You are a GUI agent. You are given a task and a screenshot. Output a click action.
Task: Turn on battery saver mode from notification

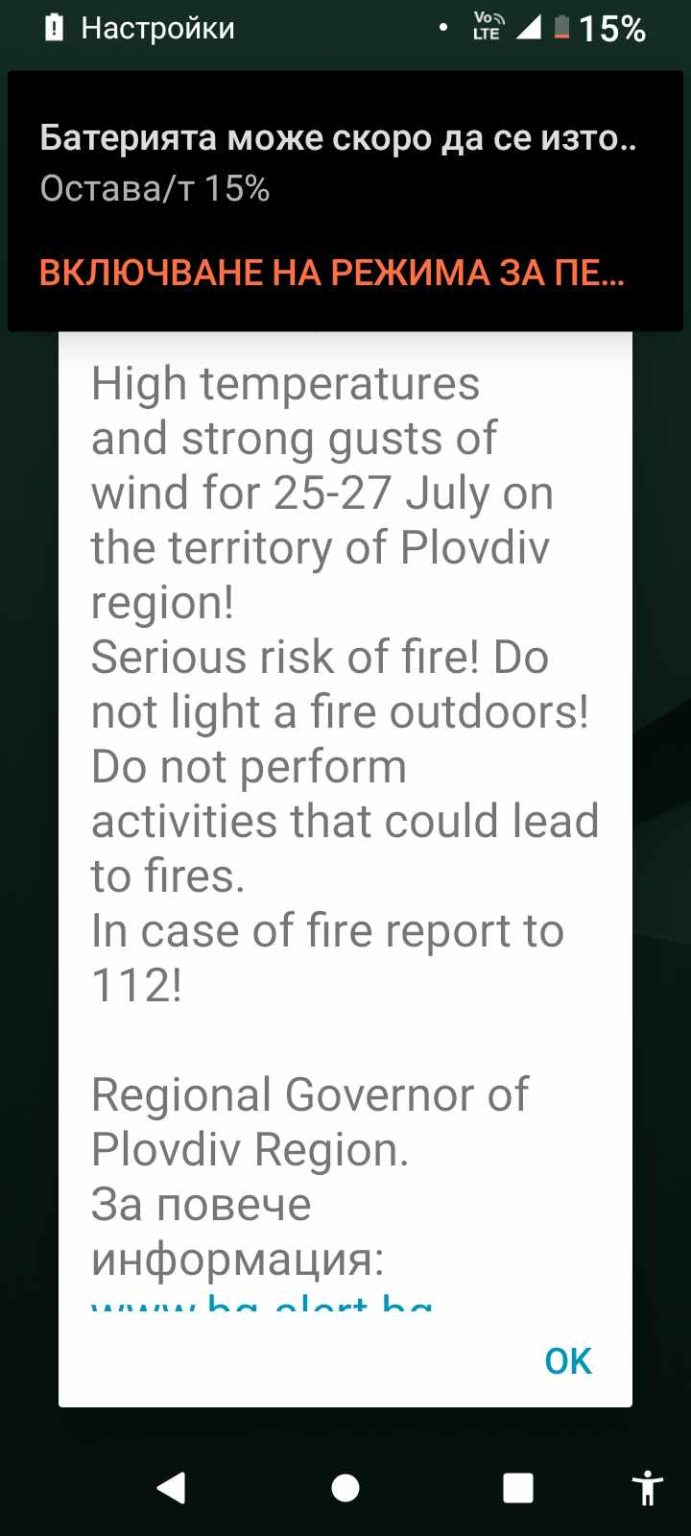tap(332, 272)
